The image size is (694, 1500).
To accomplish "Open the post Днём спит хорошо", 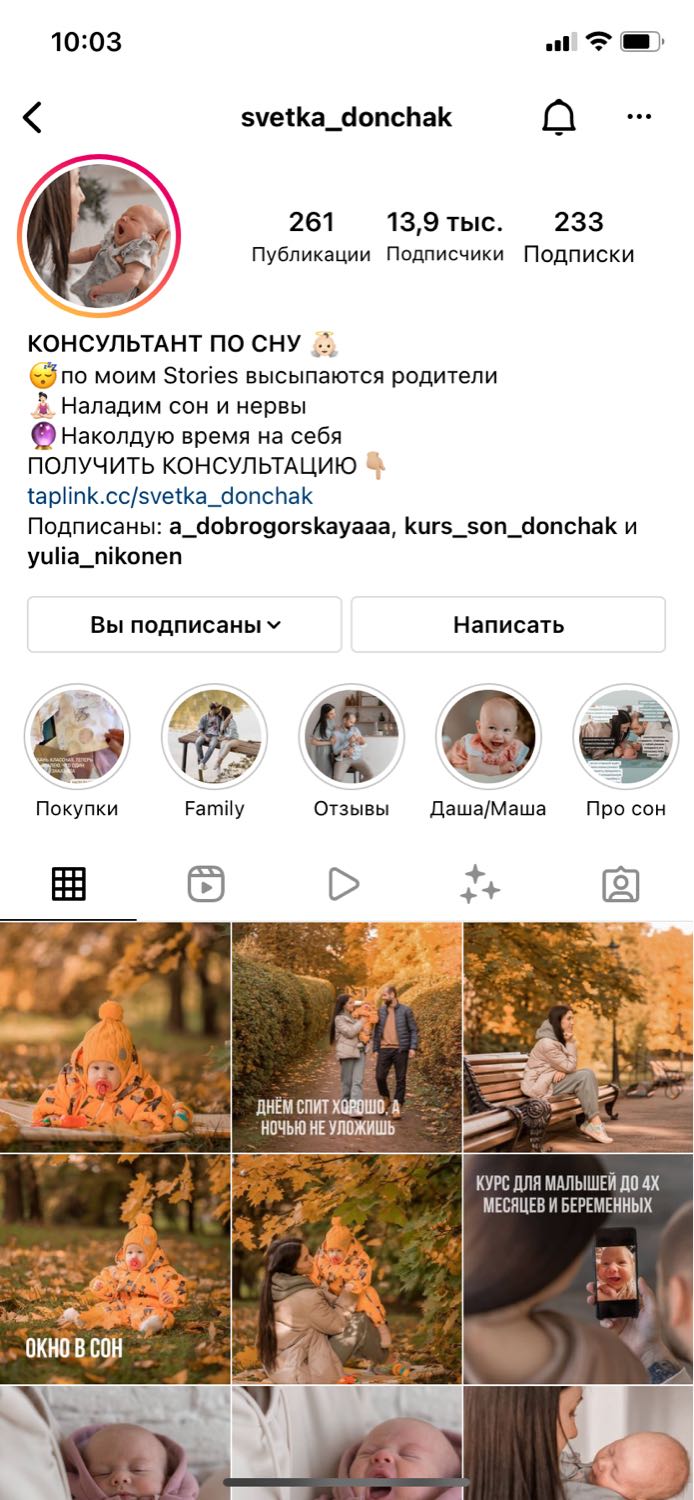I will click(x=347, y=1037).
